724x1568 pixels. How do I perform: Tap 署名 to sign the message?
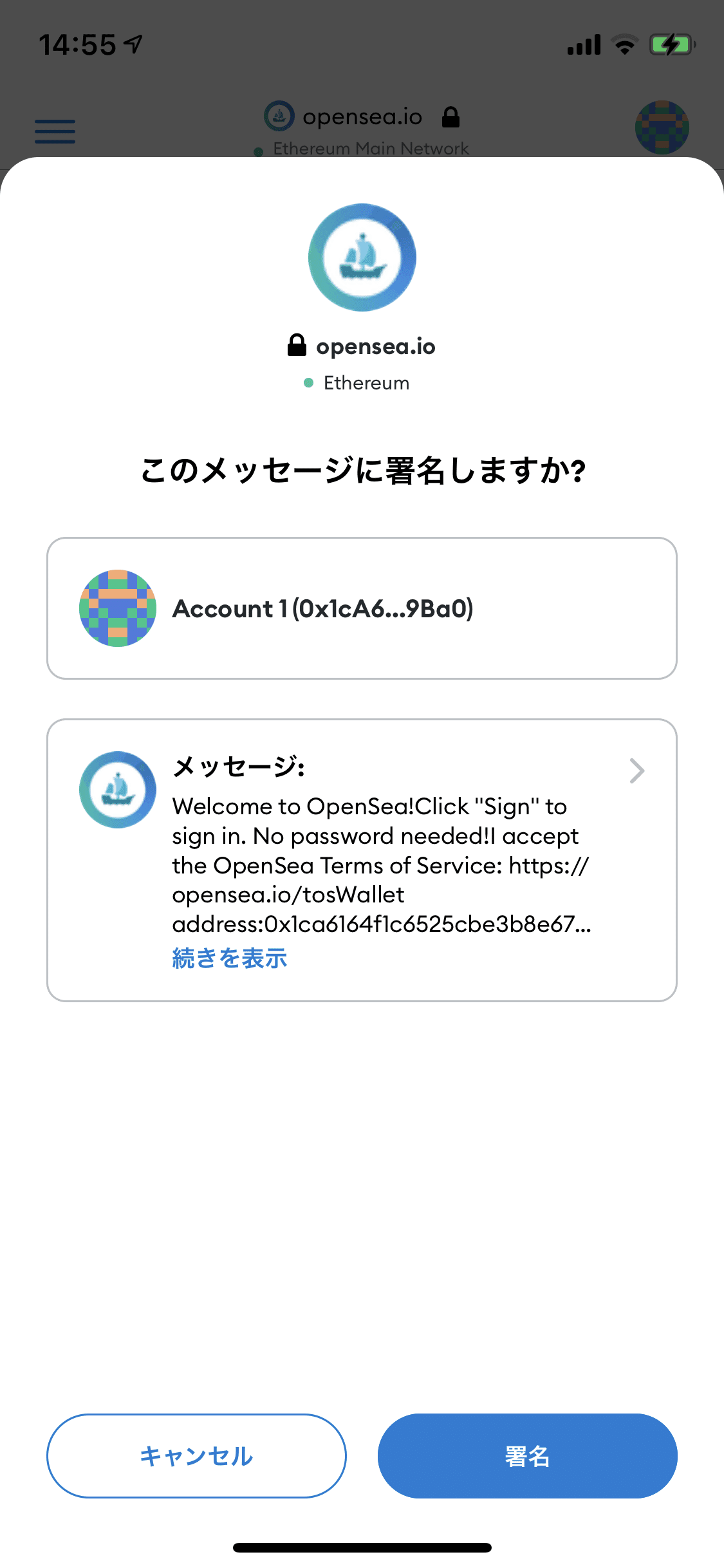[527, 1455]
